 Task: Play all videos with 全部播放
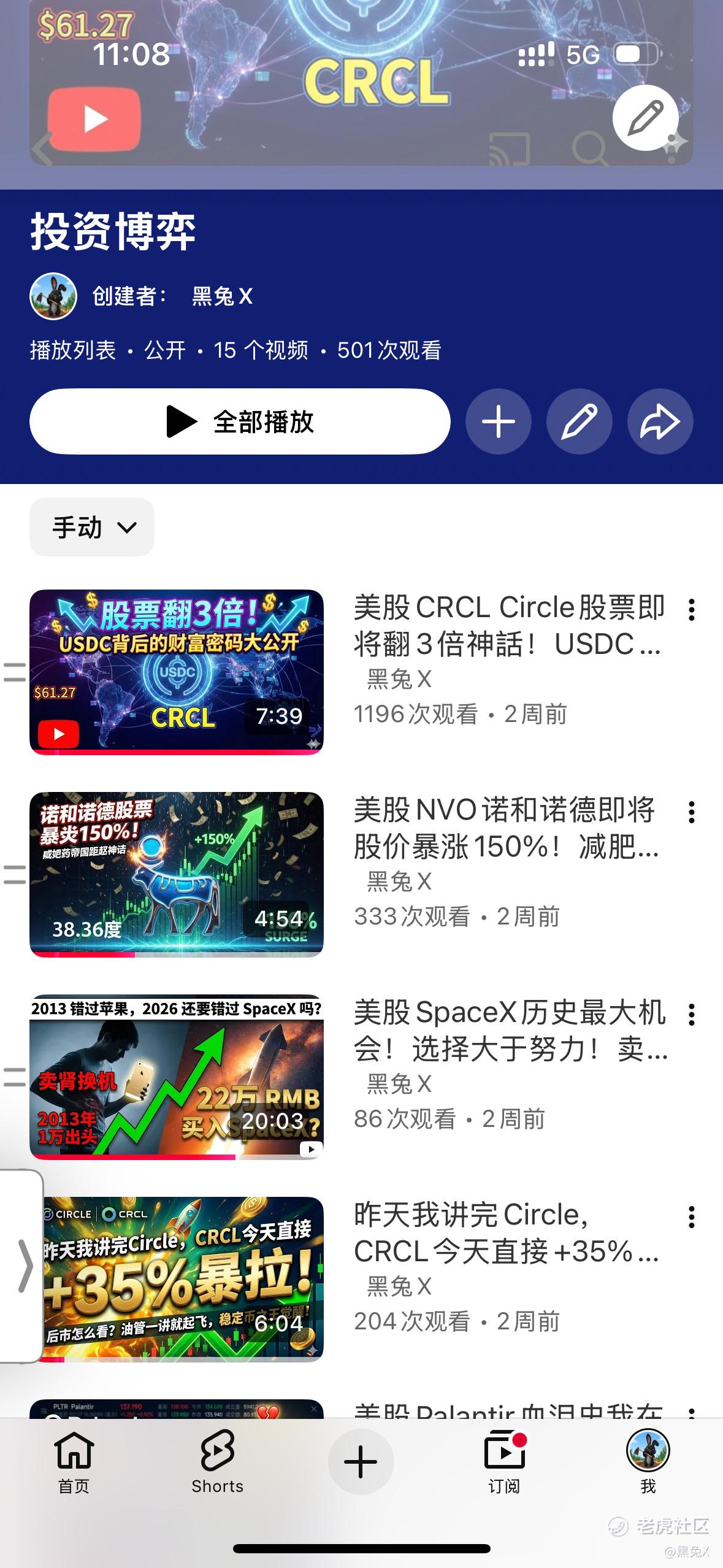click(240, 421)
